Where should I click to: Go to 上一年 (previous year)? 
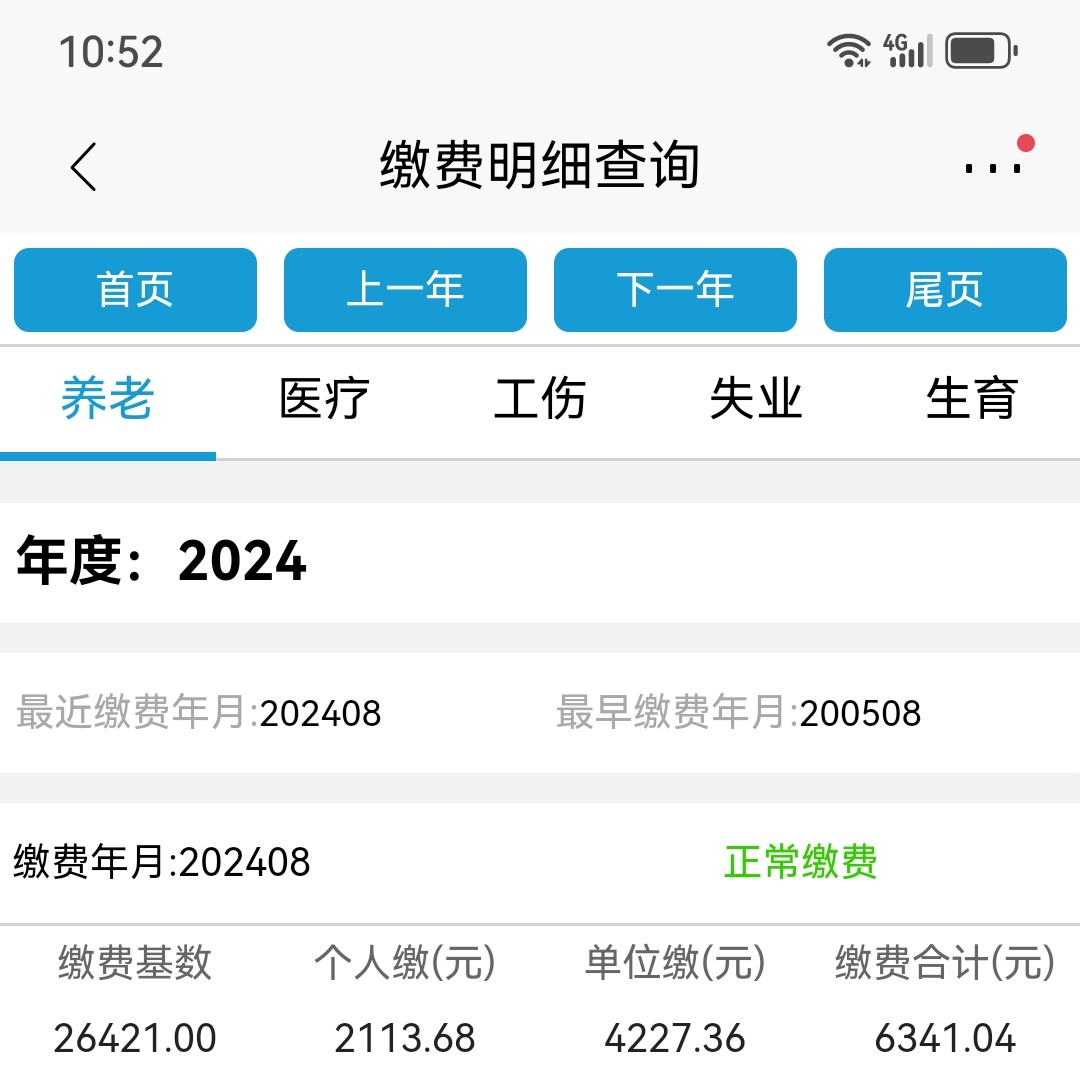click(x=405, y=290)
